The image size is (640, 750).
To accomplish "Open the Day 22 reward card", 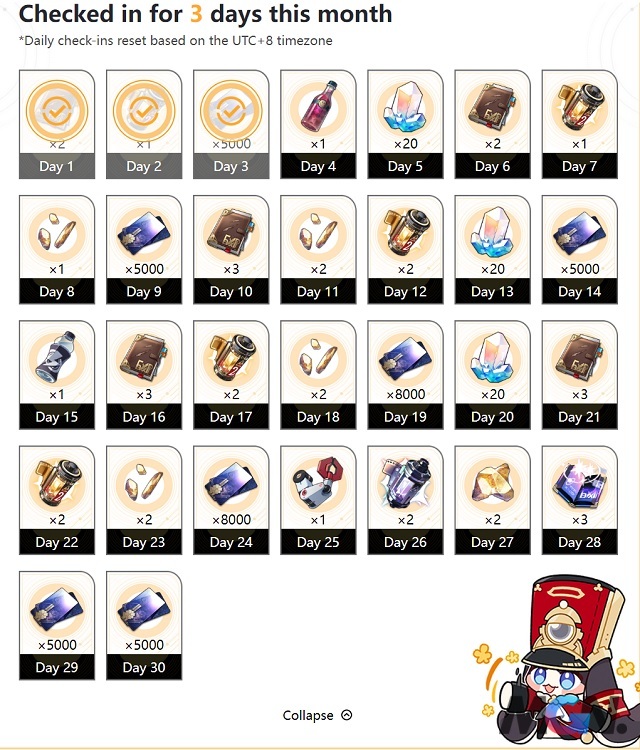I will point(57,499).
